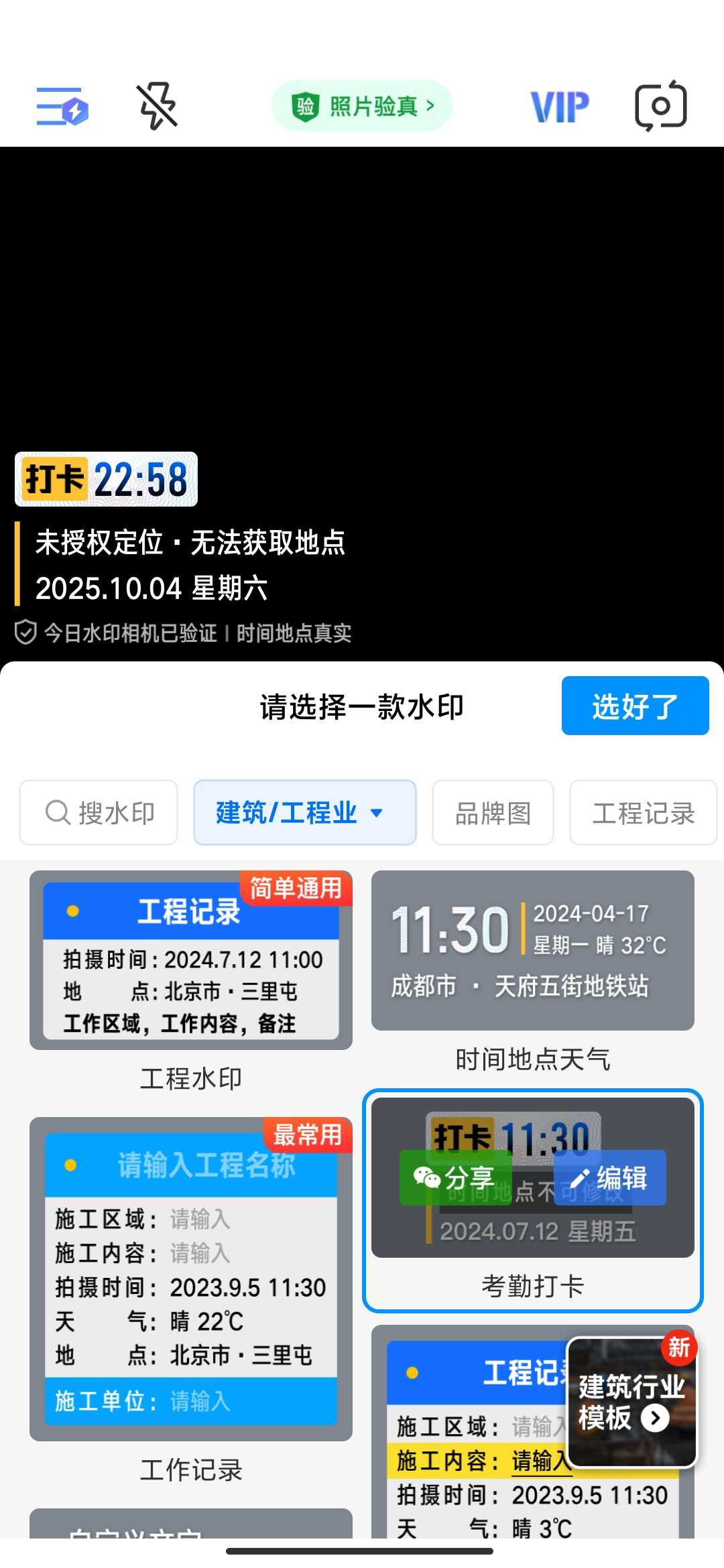This screenshot has height=1568, width=724.
Task: Share the 考勤打卡 watermark via 分享
Action: click(456, 1177)
